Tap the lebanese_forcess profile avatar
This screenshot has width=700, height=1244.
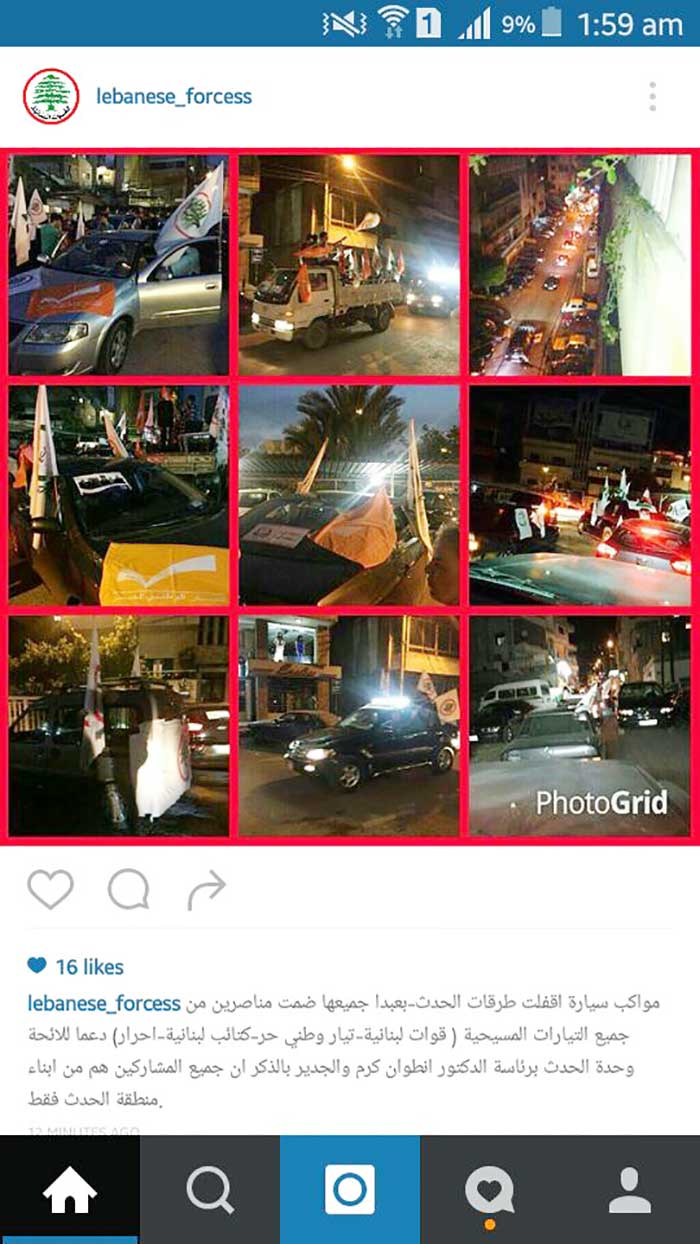[51, 97]
